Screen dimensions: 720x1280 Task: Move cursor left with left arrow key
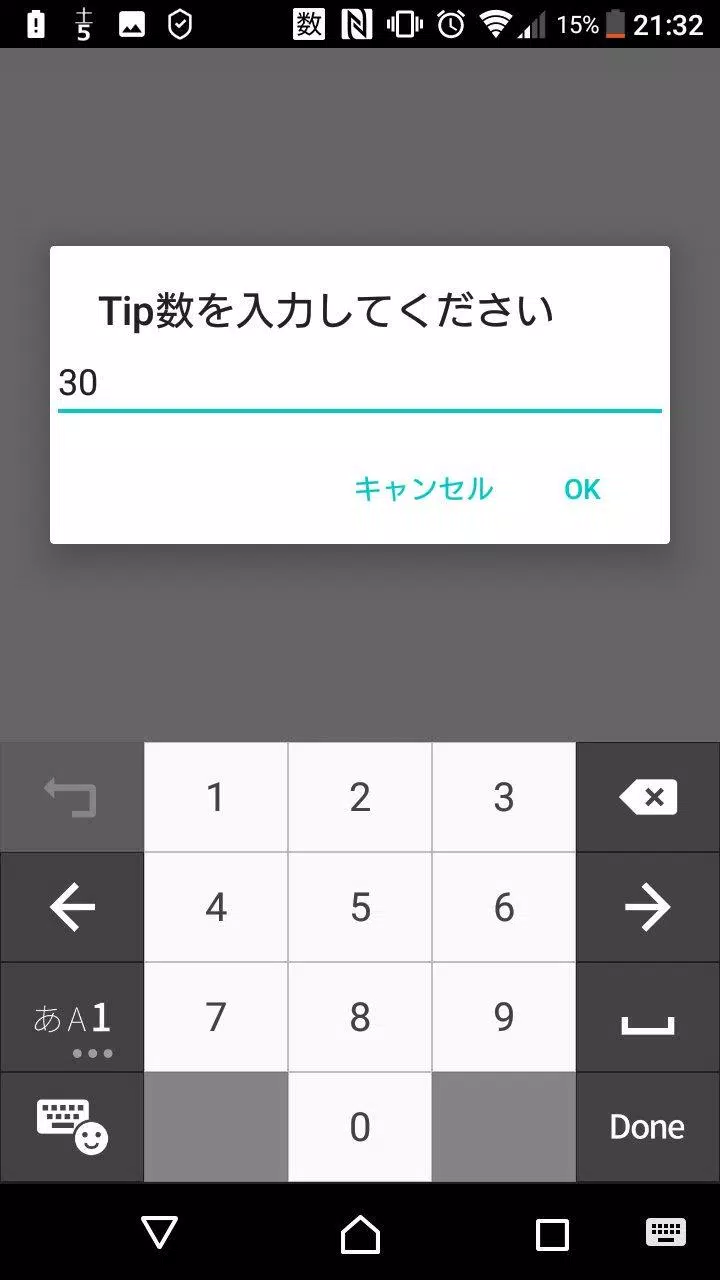coord(71,907)
